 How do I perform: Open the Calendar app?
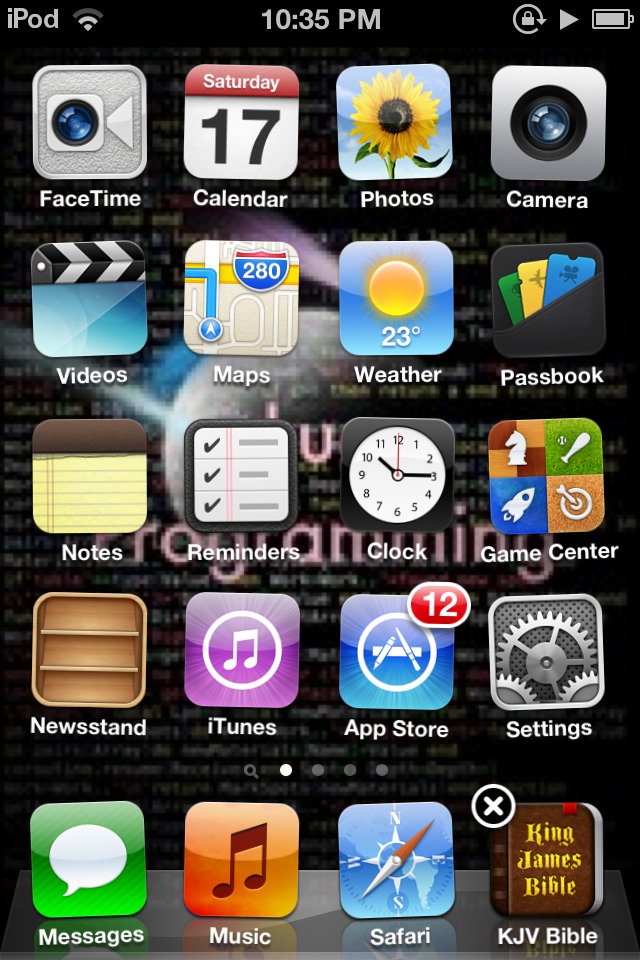[x=242, y=122]
